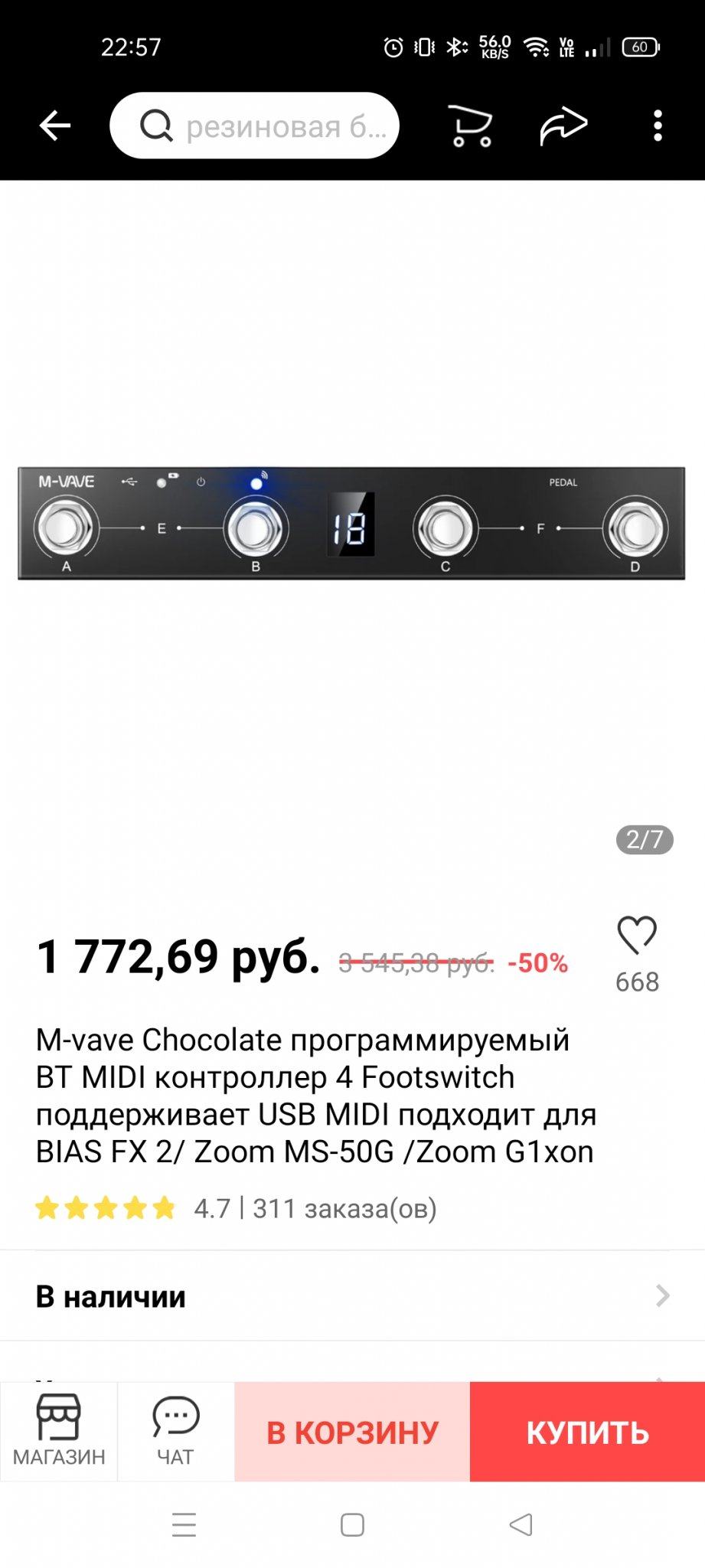This screenshot has height=1568, width=705.
Task: View the M-VAVE footswitch product image
Action: 351,524
